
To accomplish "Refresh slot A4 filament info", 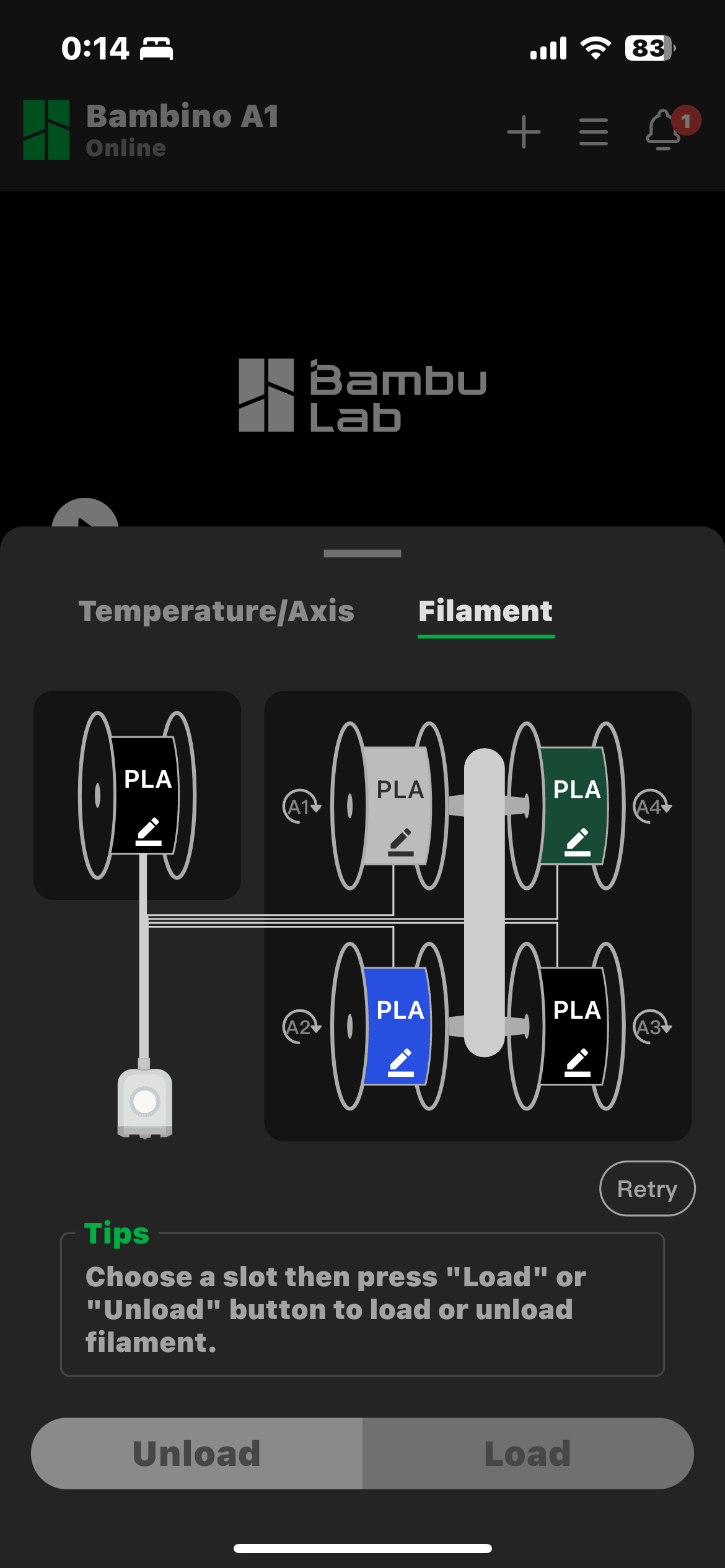I will point(652,806).
